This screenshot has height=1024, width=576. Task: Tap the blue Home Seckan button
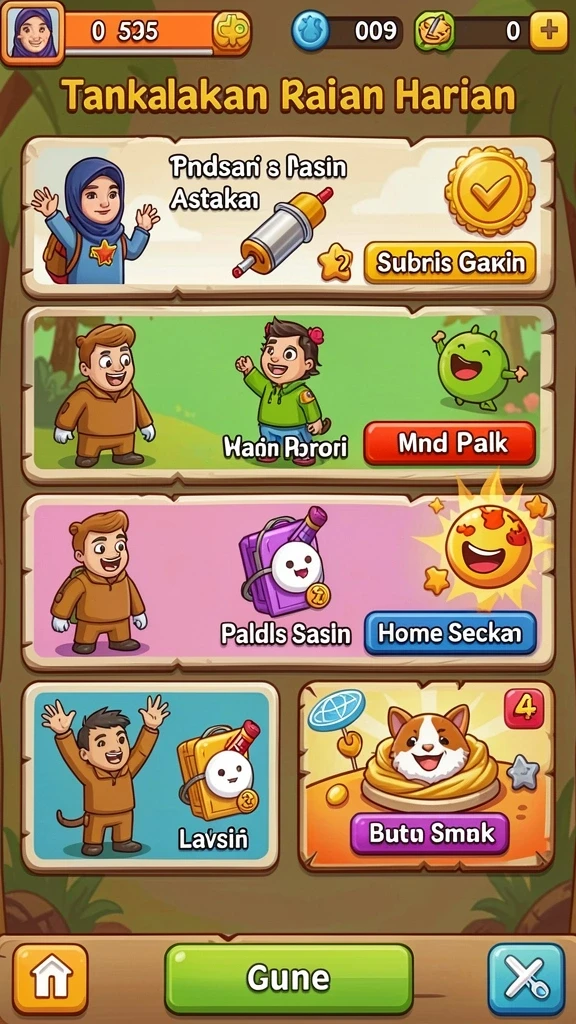click(x=450, y=633)
